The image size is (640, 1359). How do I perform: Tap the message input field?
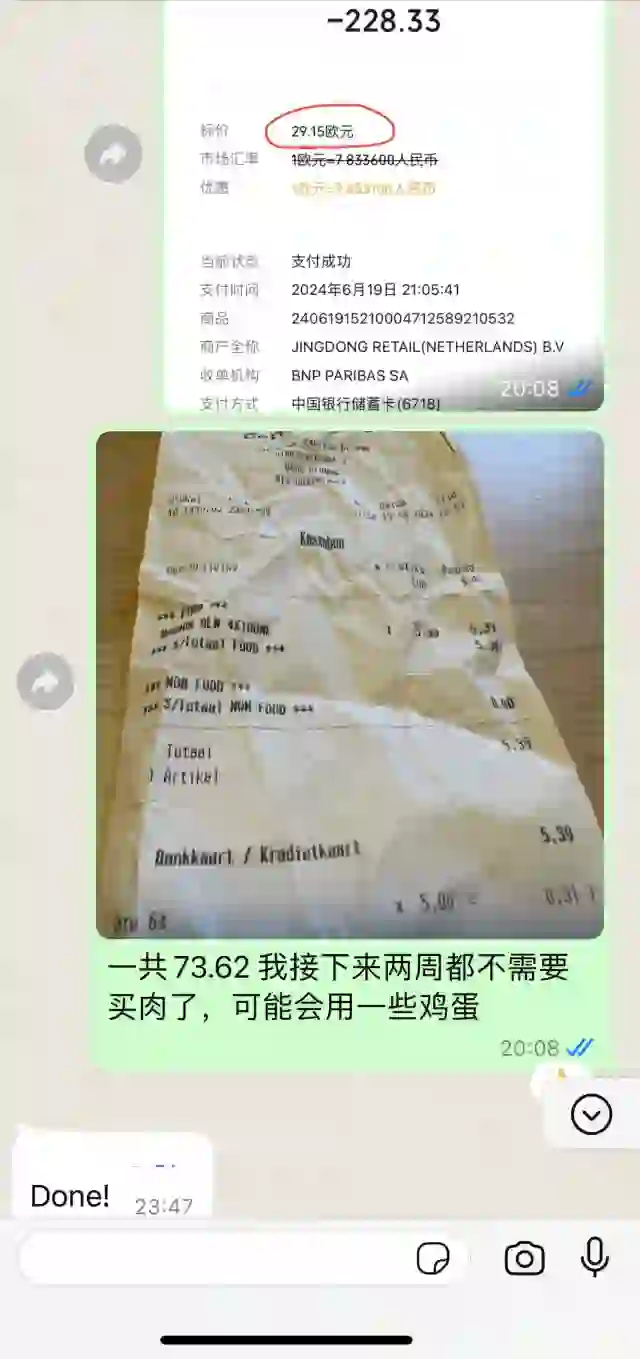(x=215, y=1258)
